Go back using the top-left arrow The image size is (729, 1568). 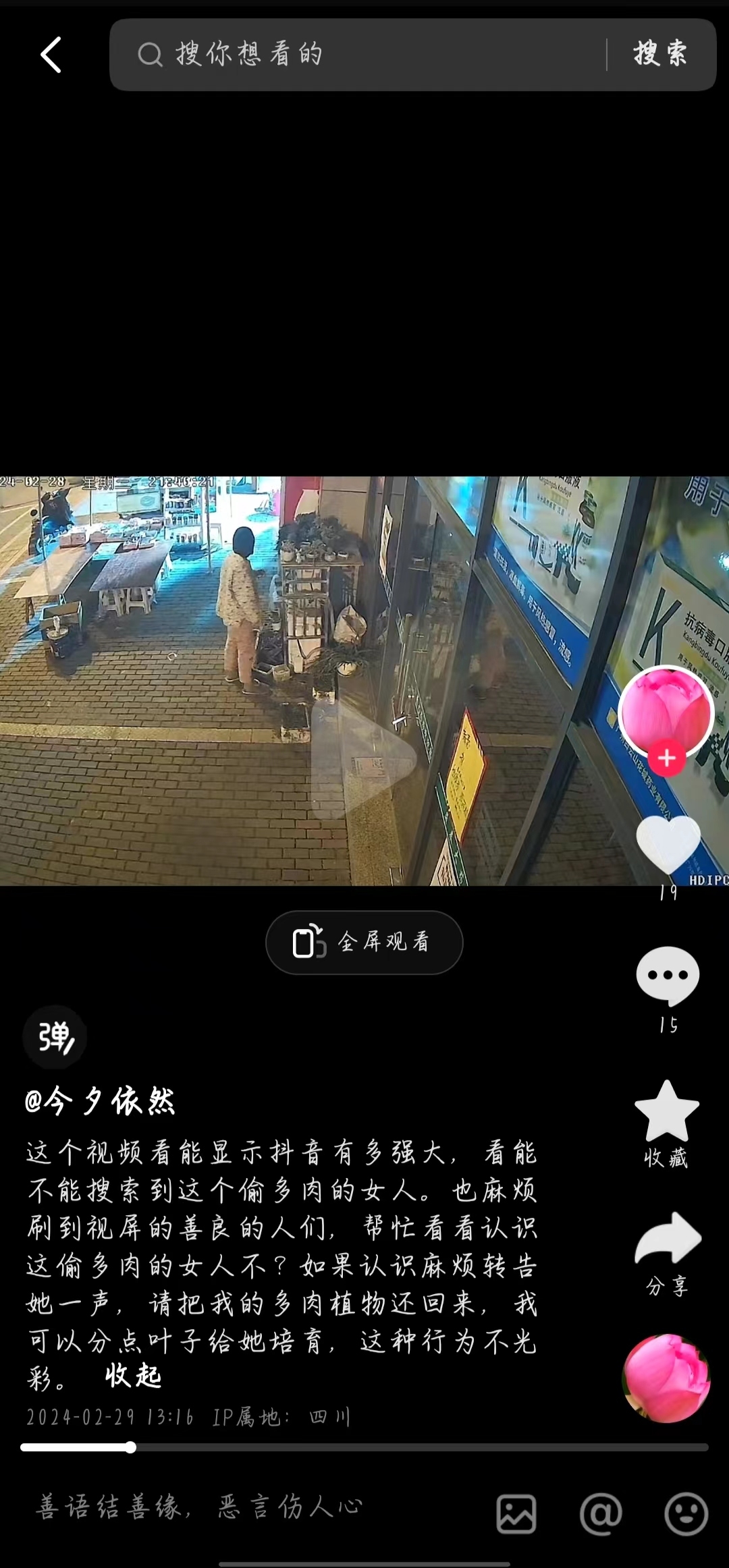click(x=51, y=55)
